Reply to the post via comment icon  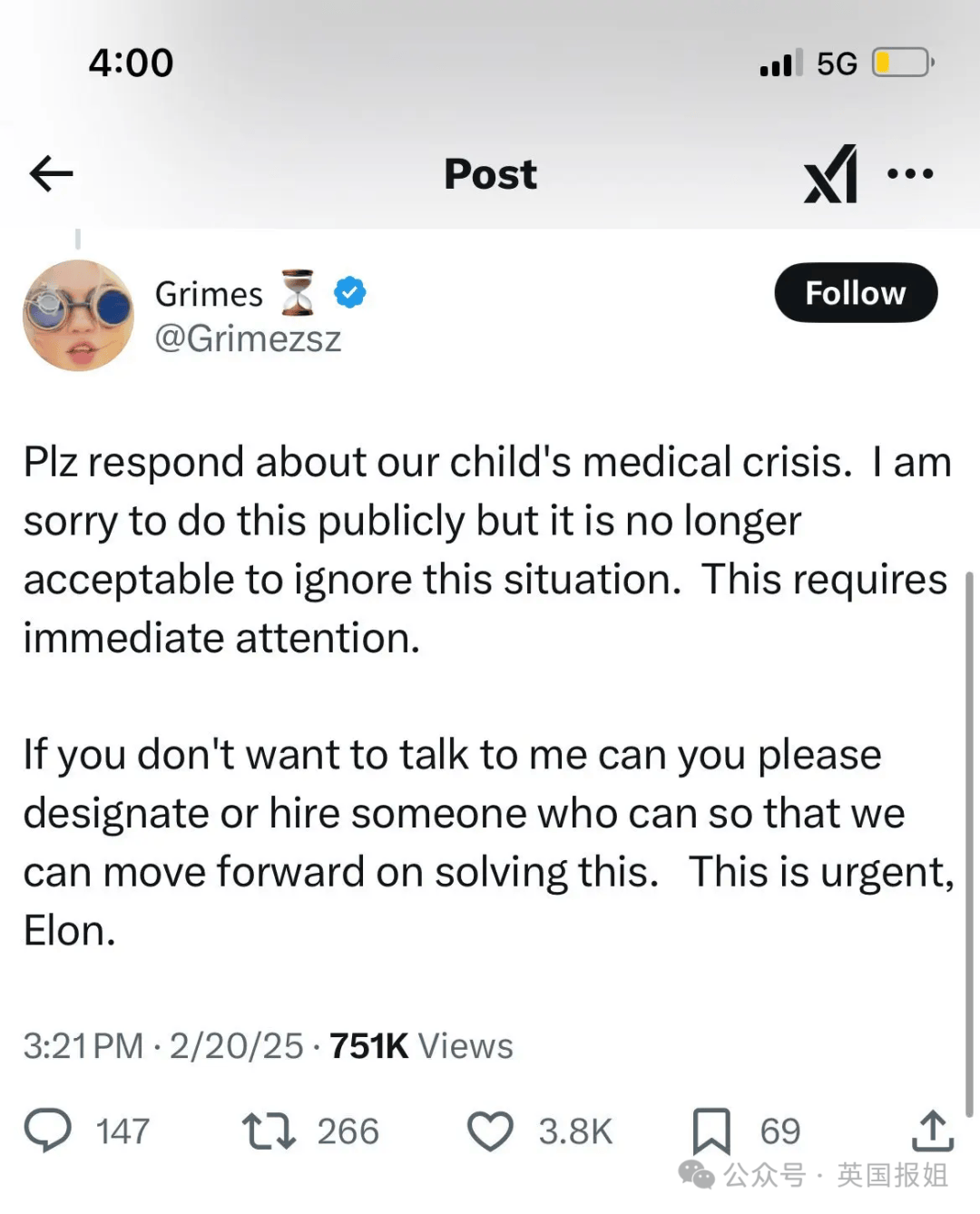click(x=47, y=1131)
